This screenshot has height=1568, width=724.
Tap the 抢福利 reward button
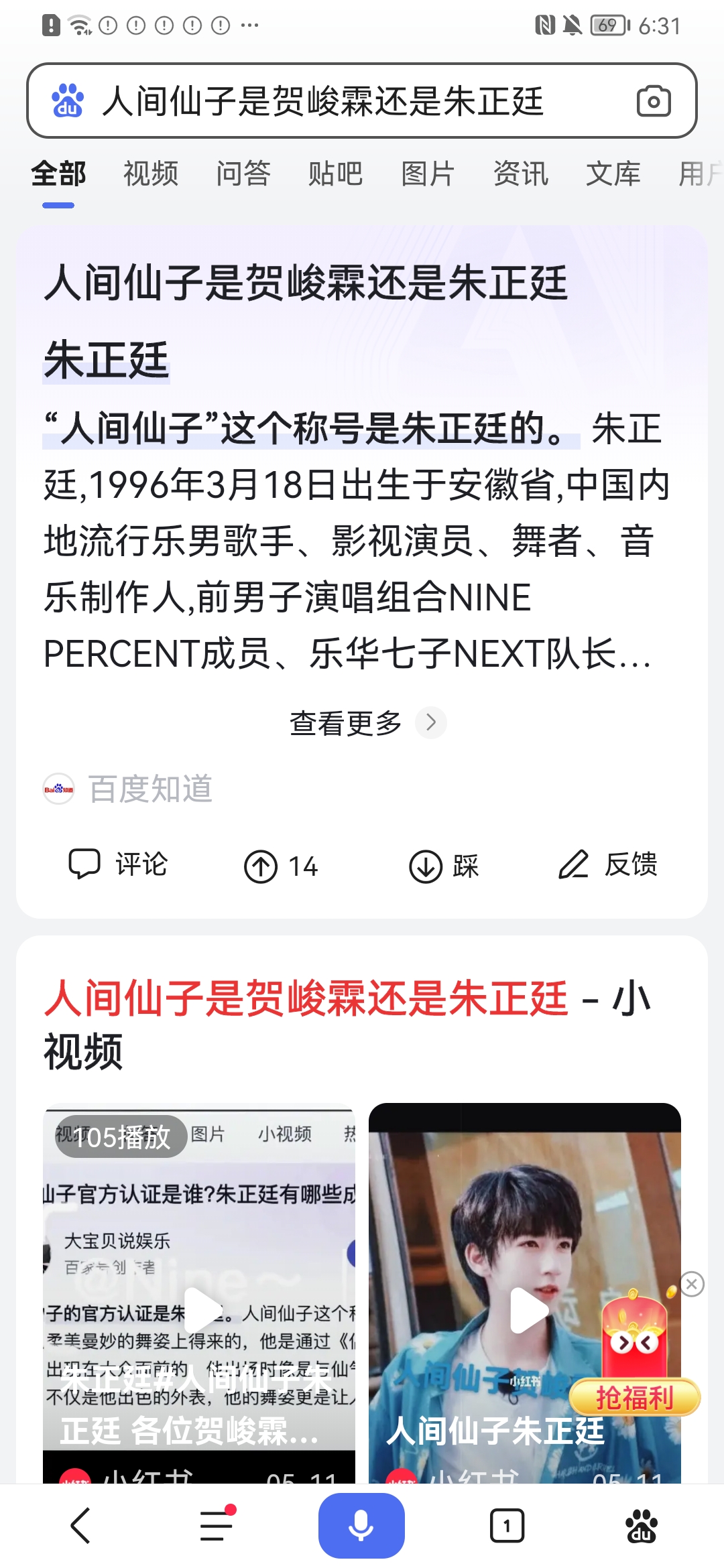coord(634,1397)
